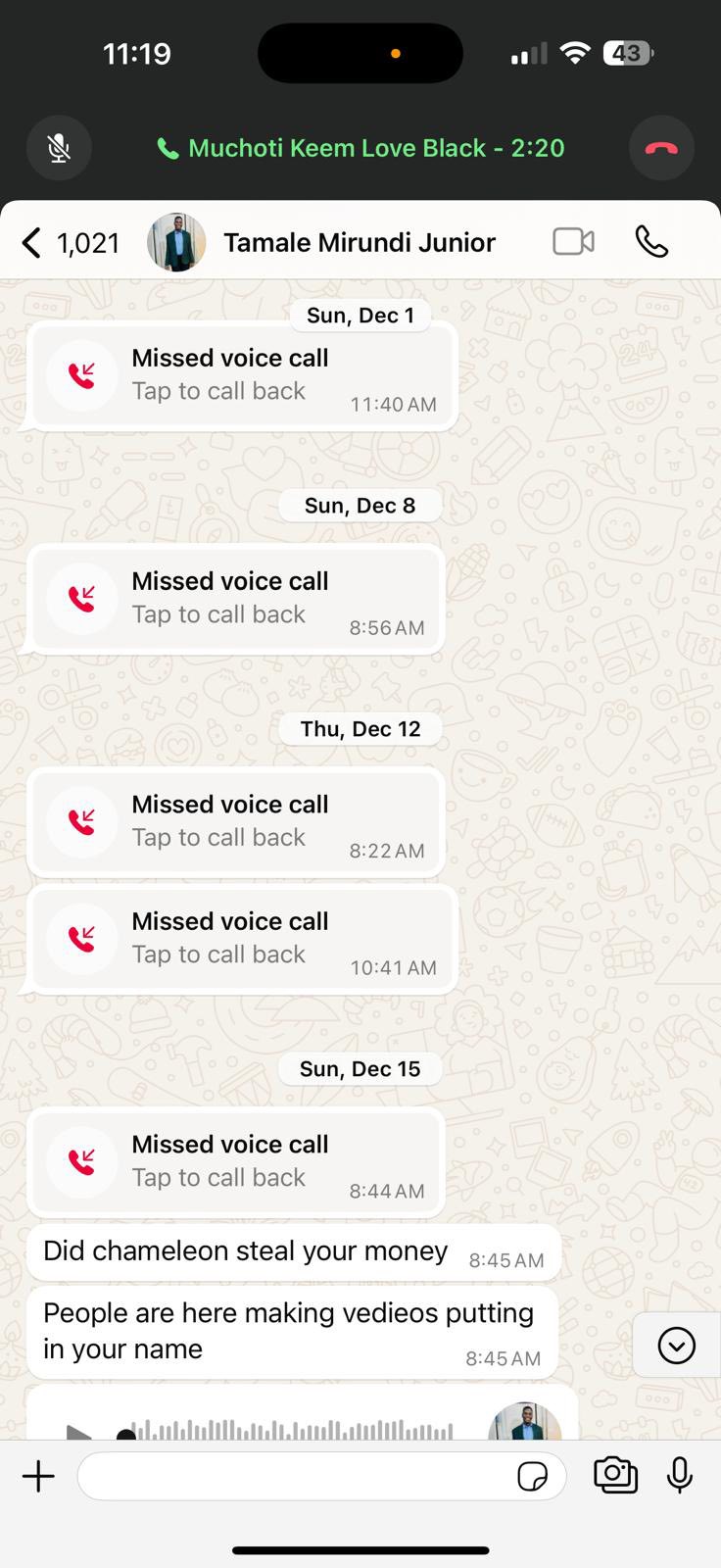This screenshot has height=1568, width=721.
Task: Open the sticker picker
Action: click(x=532, y=1476)
